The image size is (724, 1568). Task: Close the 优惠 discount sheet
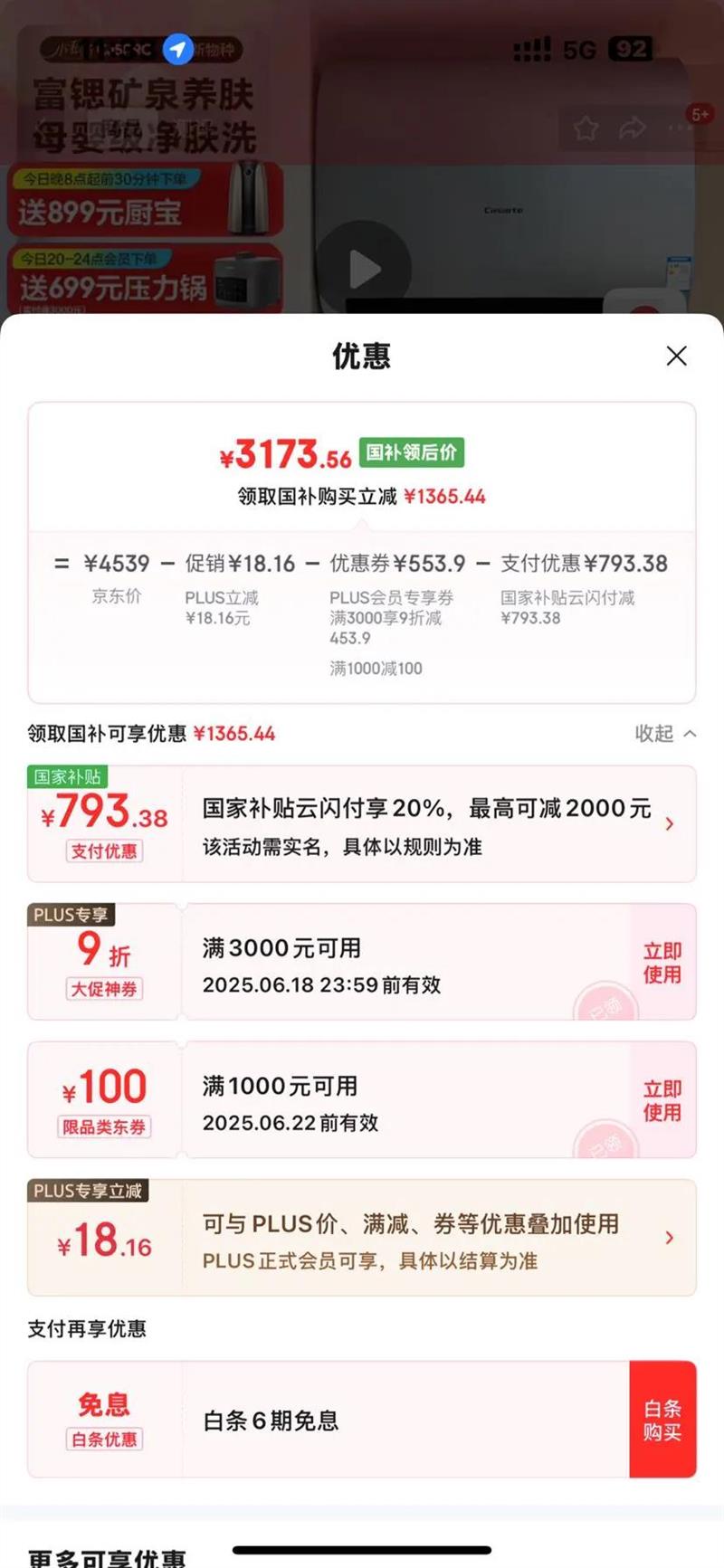pyautogui.click(x=676, y=356)
